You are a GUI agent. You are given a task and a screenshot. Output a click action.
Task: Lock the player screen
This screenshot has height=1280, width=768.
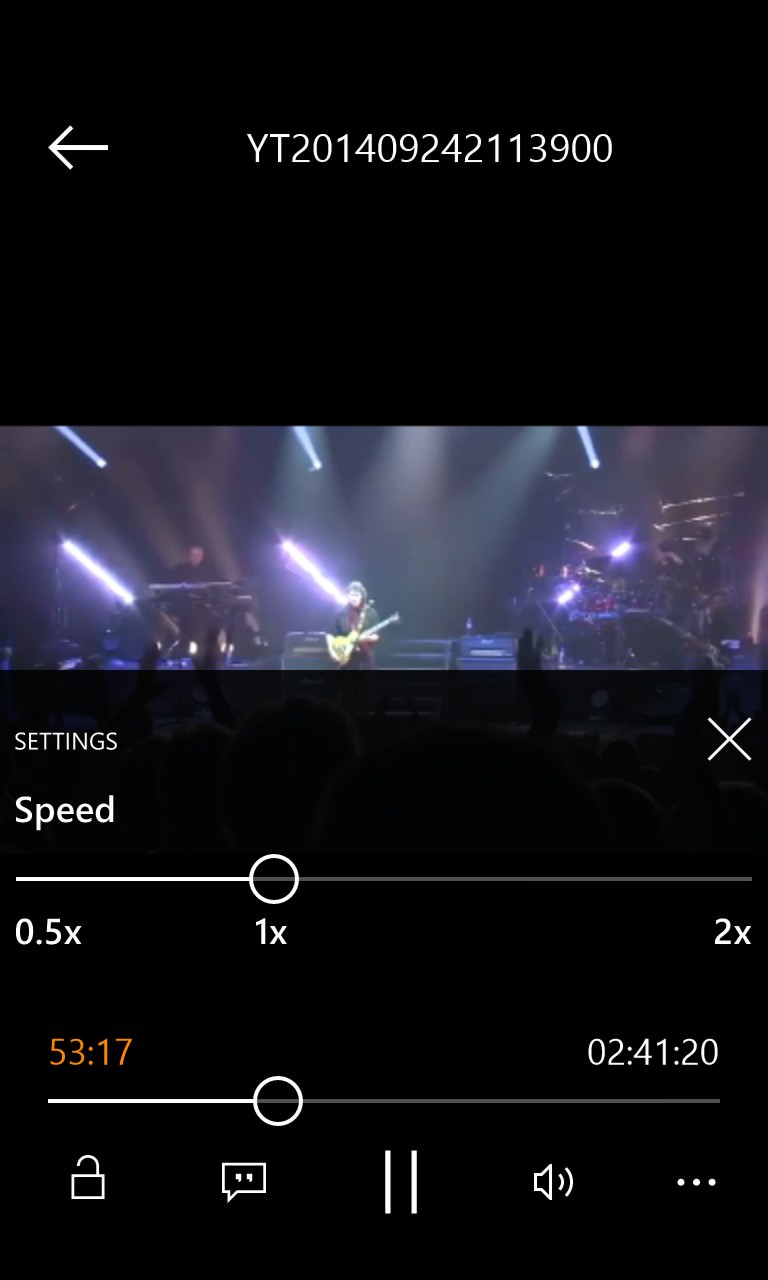[x=88, y=1177]
